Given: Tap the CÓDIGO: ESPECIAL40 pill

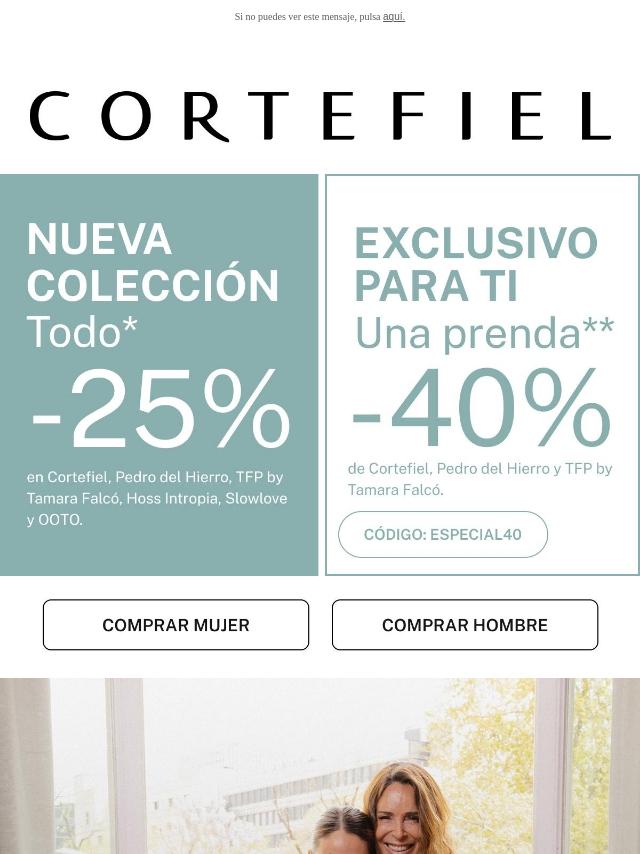Looking at the screenshot, I should pyautogui.click(x=443, y=535).
